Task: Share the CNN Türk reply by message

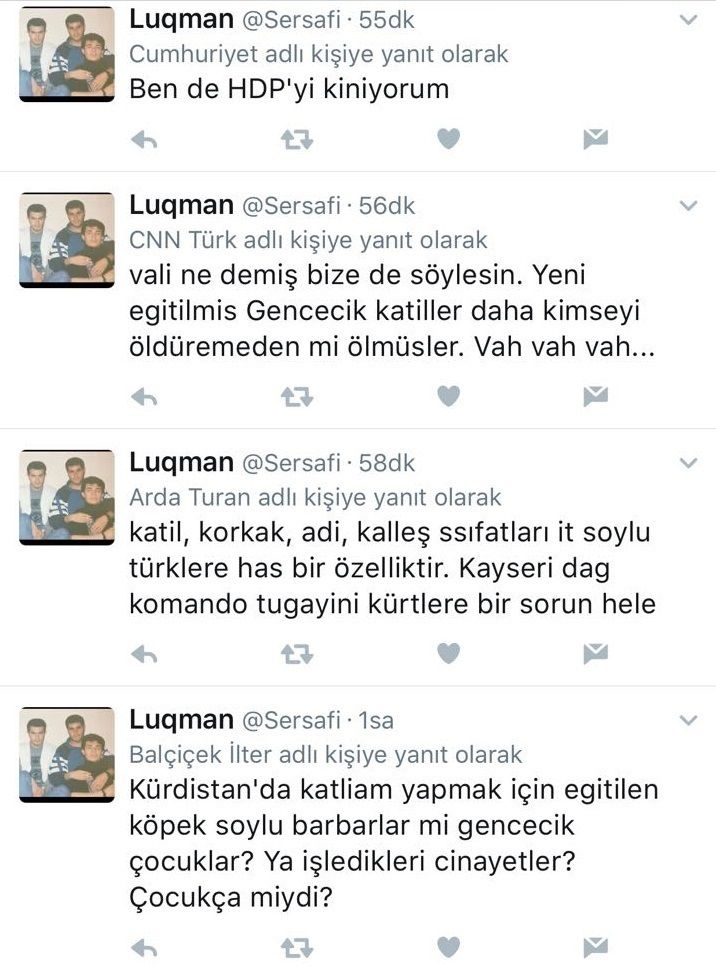Action: pyautogui.click(x=596, y=397)
